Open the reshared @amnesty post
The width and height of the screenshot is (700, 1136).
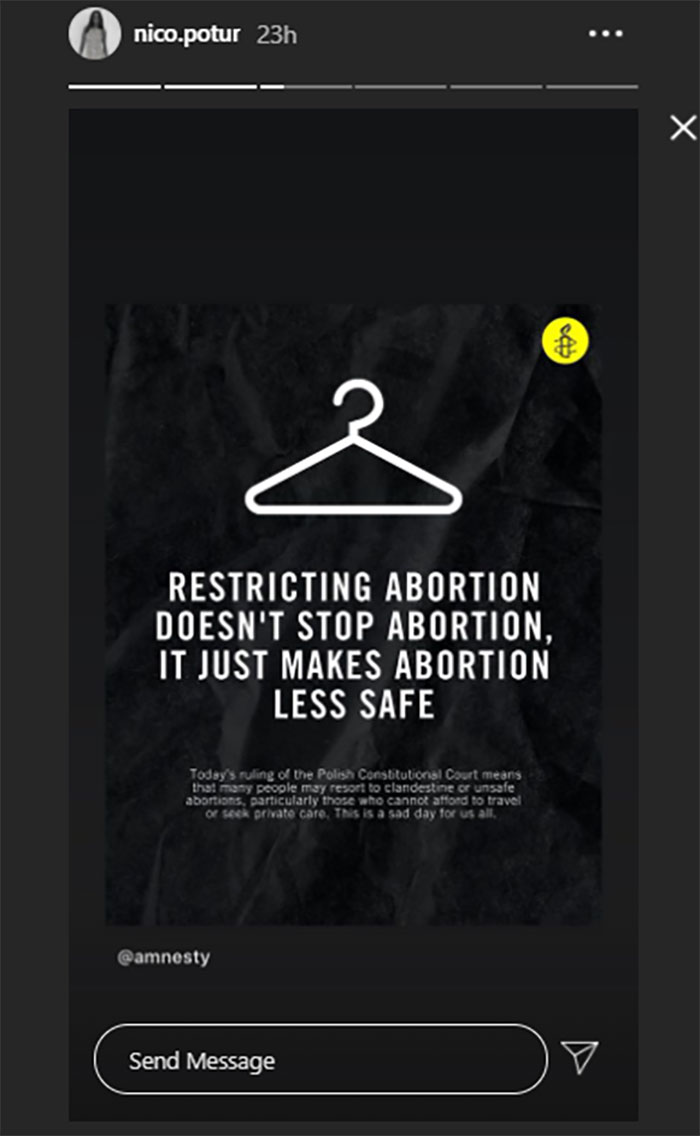tap(353, 614)
